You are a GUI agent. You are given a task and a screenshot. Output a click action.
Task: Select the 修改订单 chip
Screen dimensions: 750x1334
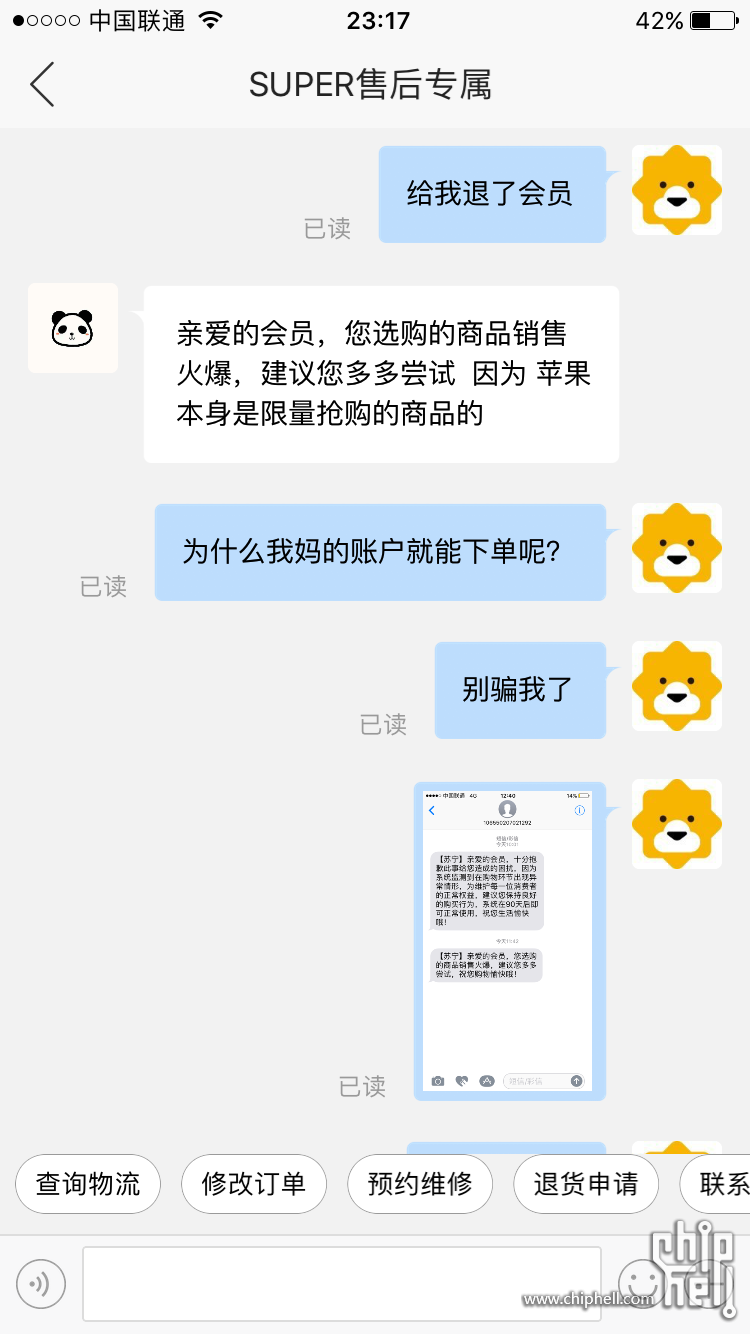point(254,1184)
